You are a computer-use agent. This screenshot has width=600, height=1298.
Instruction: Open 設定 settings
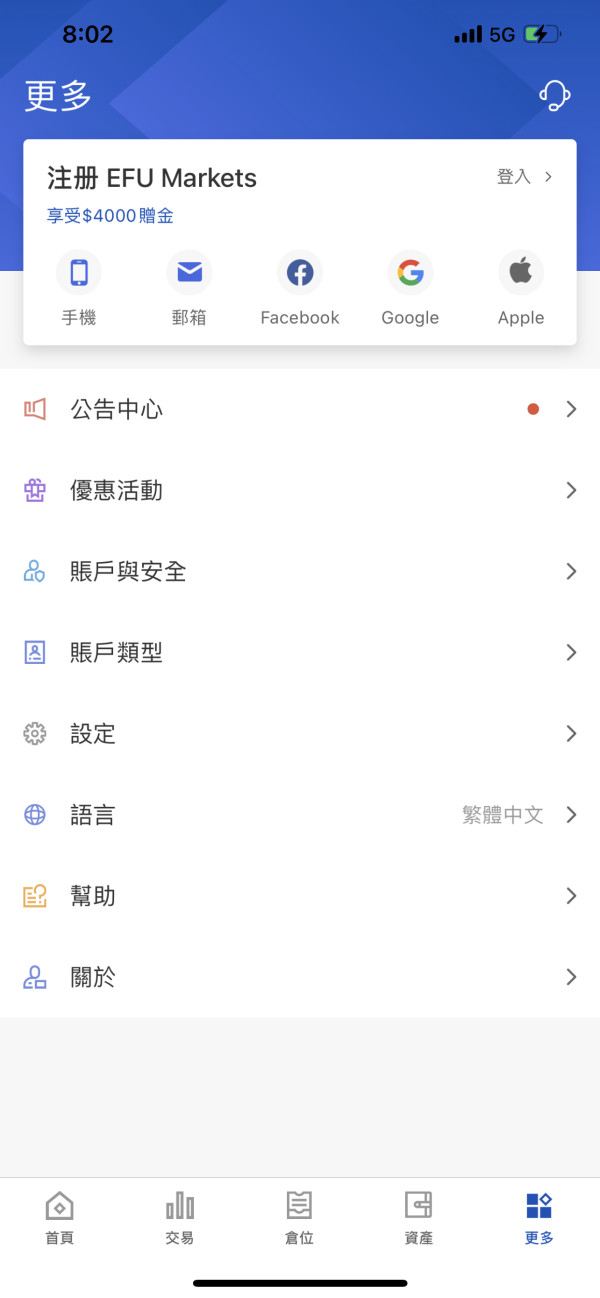coord(300,733)
